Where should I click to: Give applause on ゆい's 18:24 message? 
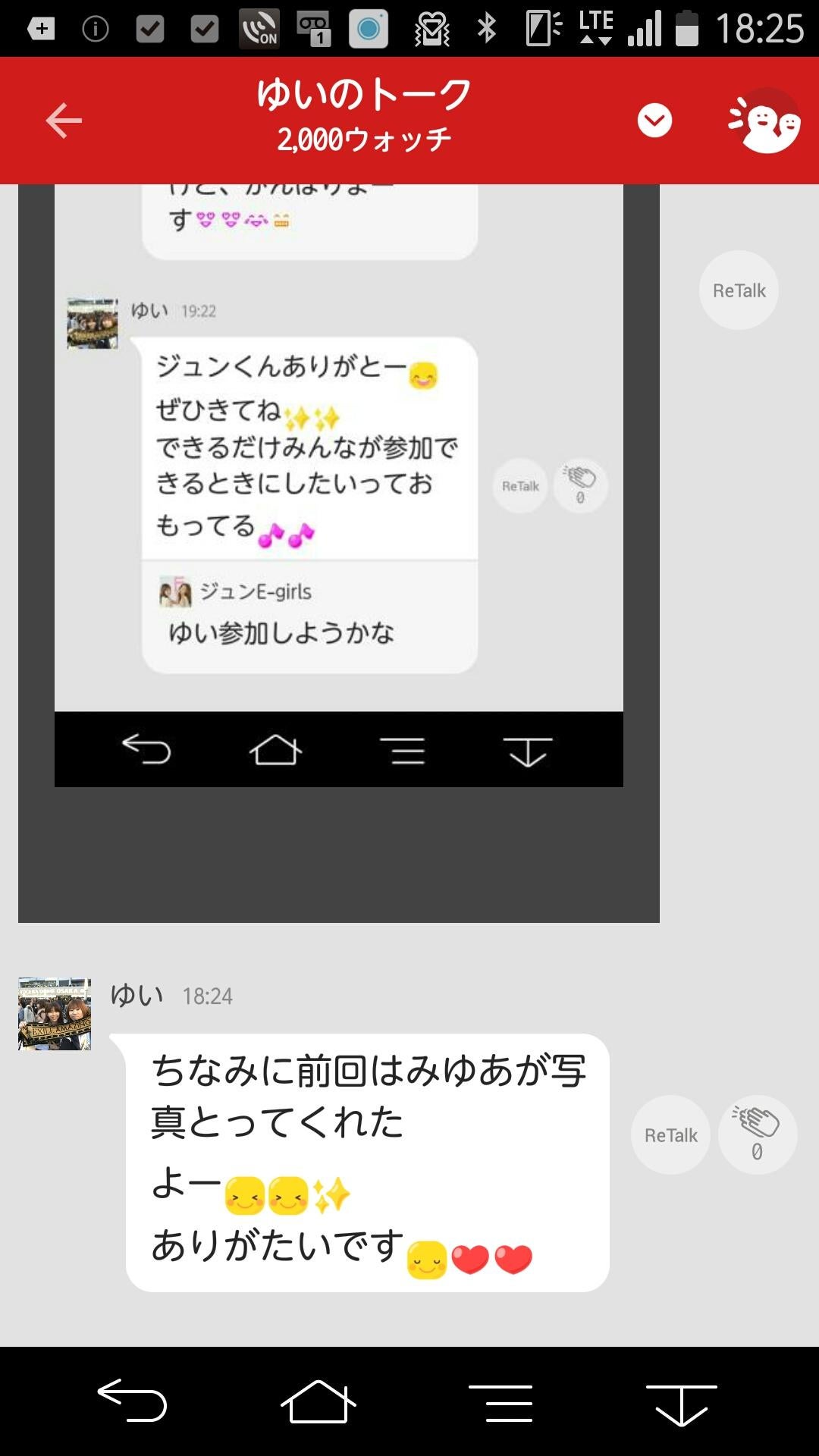pyautogui.click(x=755, y=1134)
